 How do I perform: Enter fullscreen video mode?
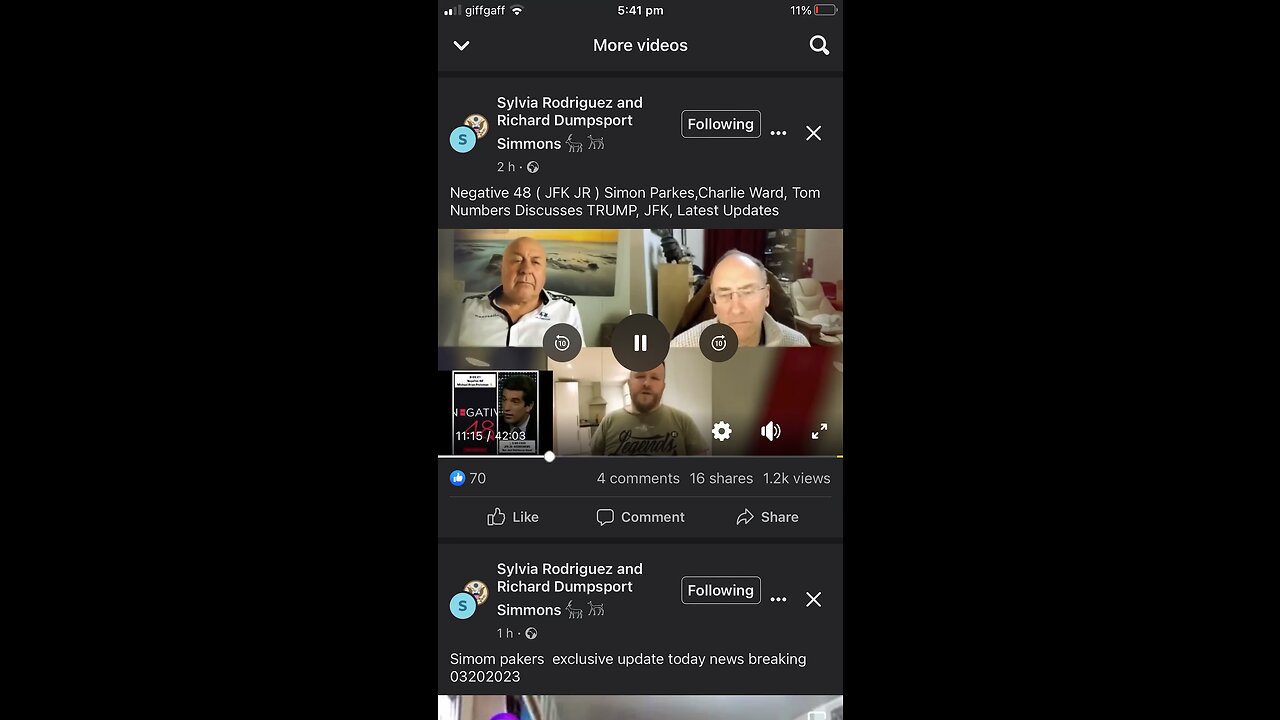(819, 431)
